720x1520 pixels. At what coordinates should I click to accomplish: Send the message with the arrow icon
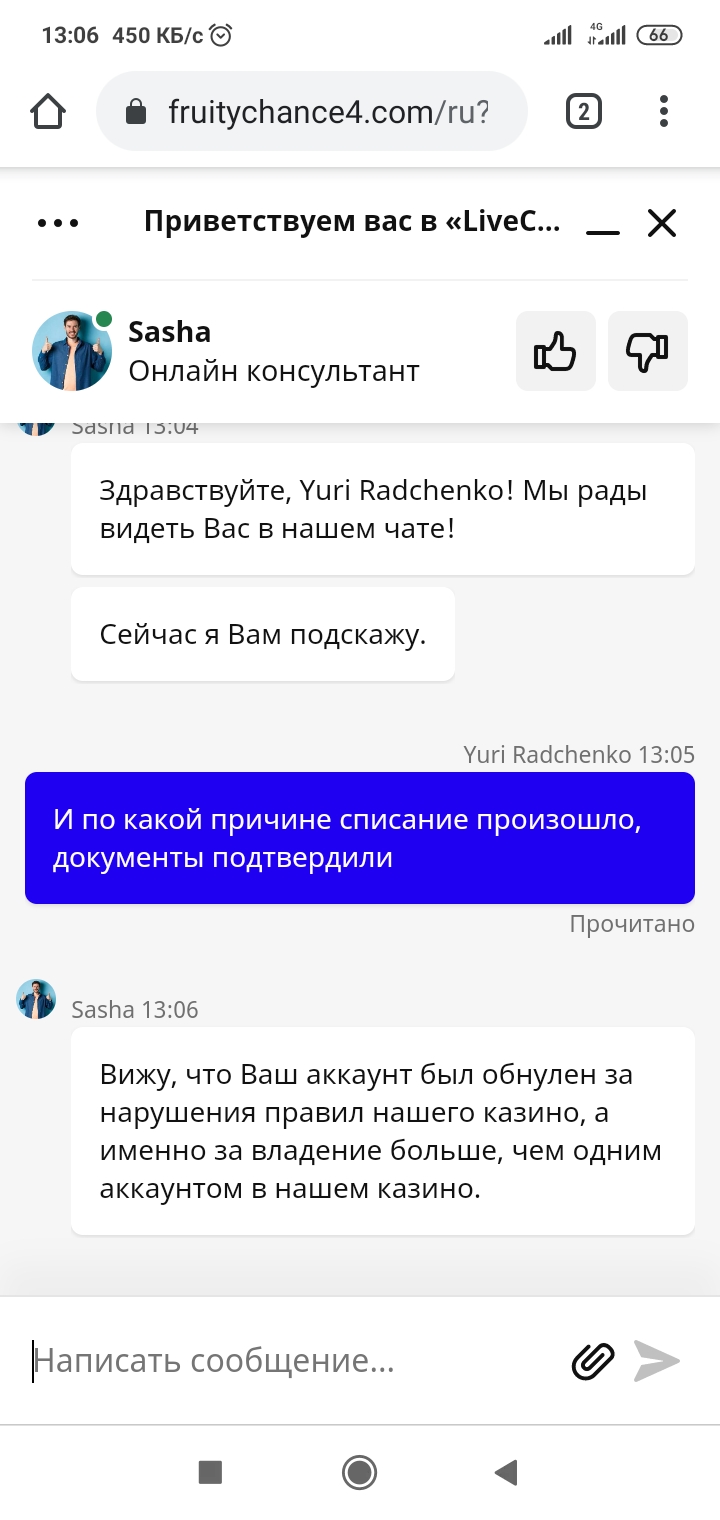click(657, 1361)
